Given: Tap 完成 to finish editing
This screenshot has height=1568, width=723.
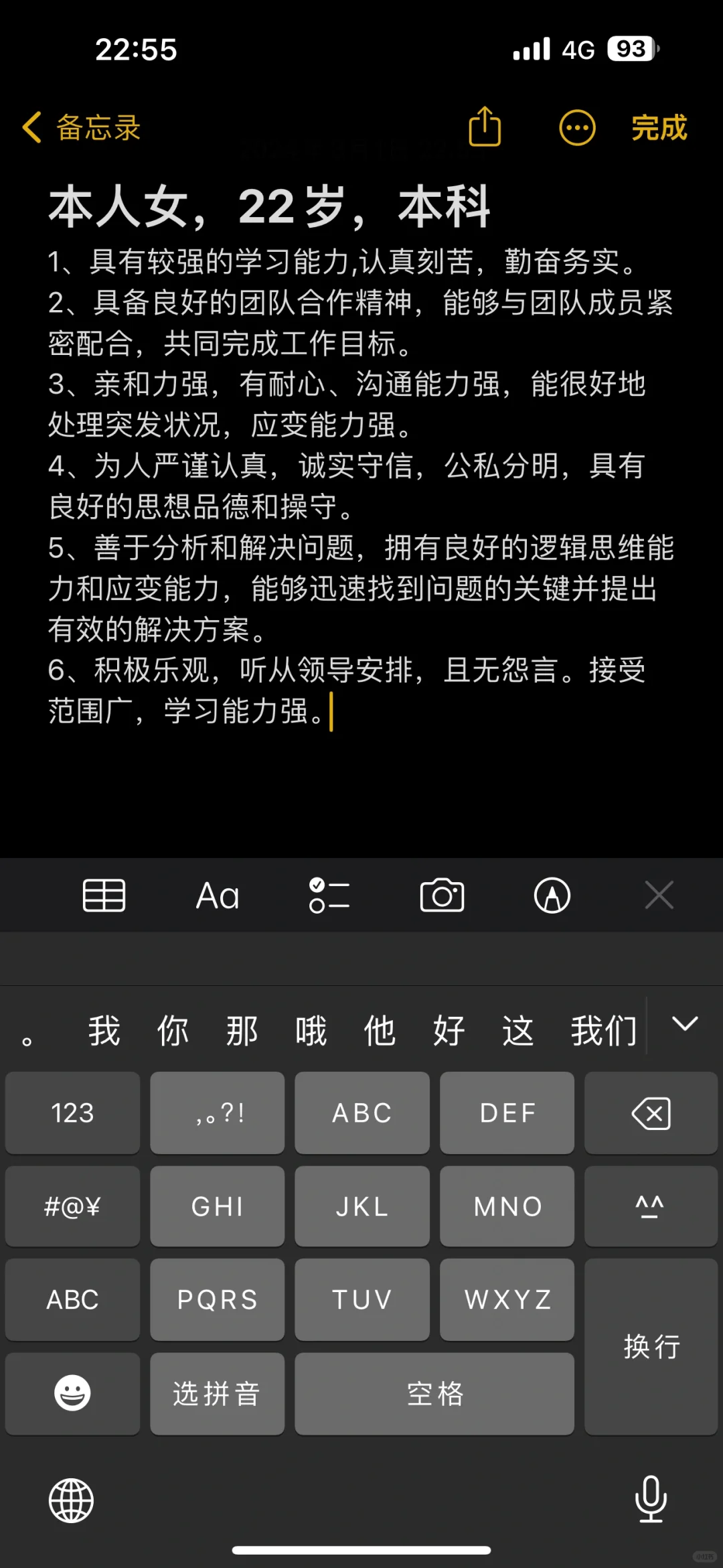Looking at the screenshot, I should (659, 127).
